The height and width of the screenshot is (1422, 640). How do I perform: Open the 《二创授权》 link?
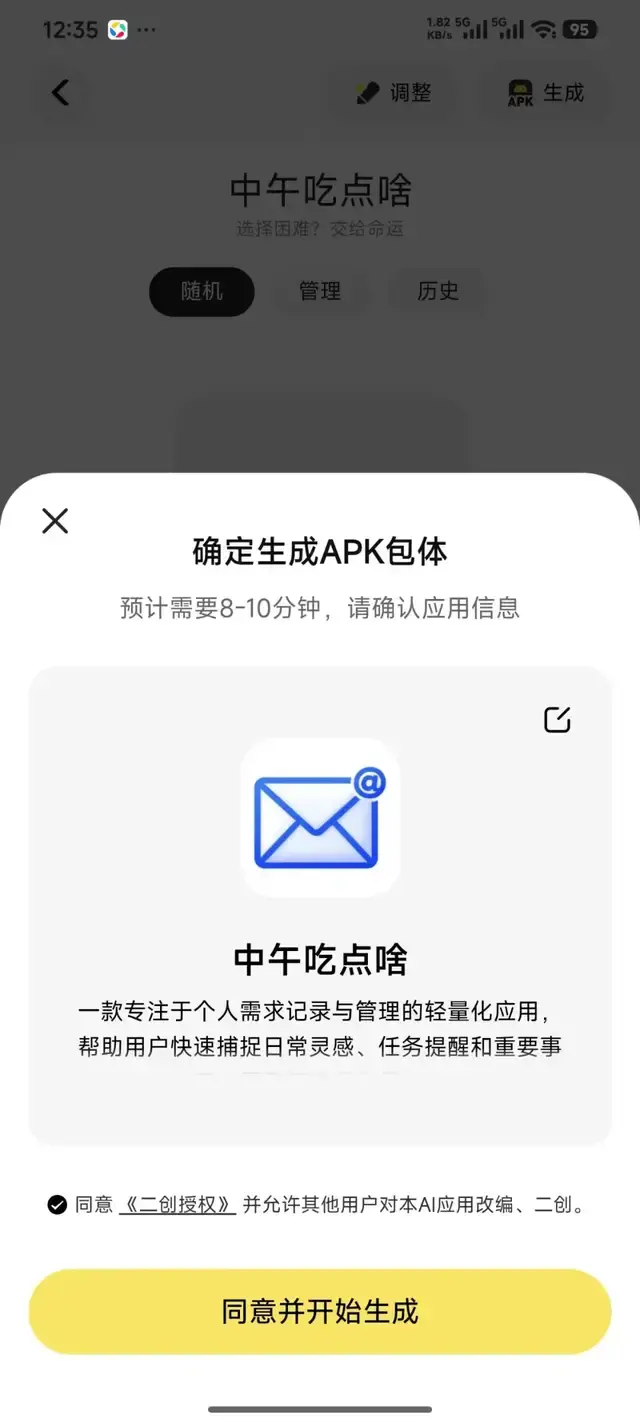(177, 1204)
